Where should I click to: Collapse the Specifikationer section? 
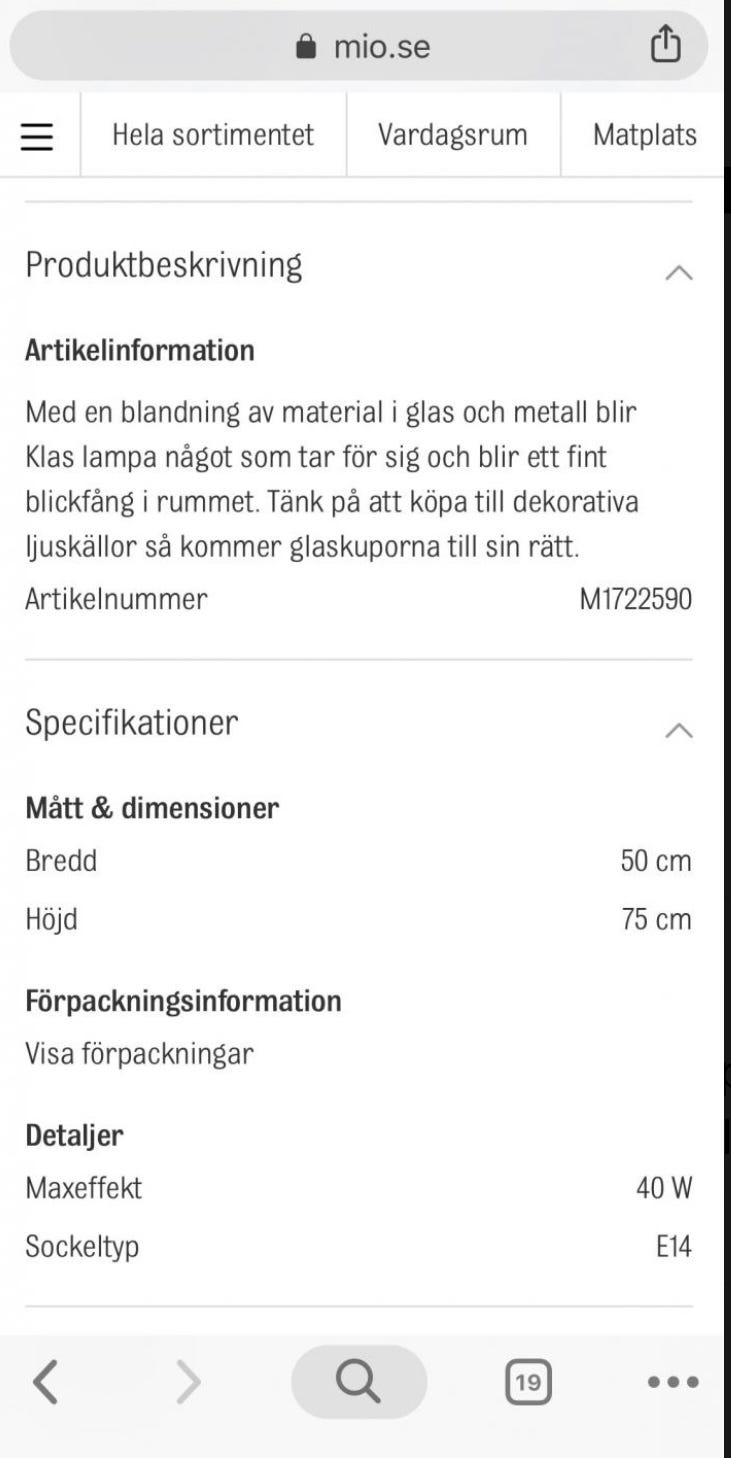click(678, 729)
